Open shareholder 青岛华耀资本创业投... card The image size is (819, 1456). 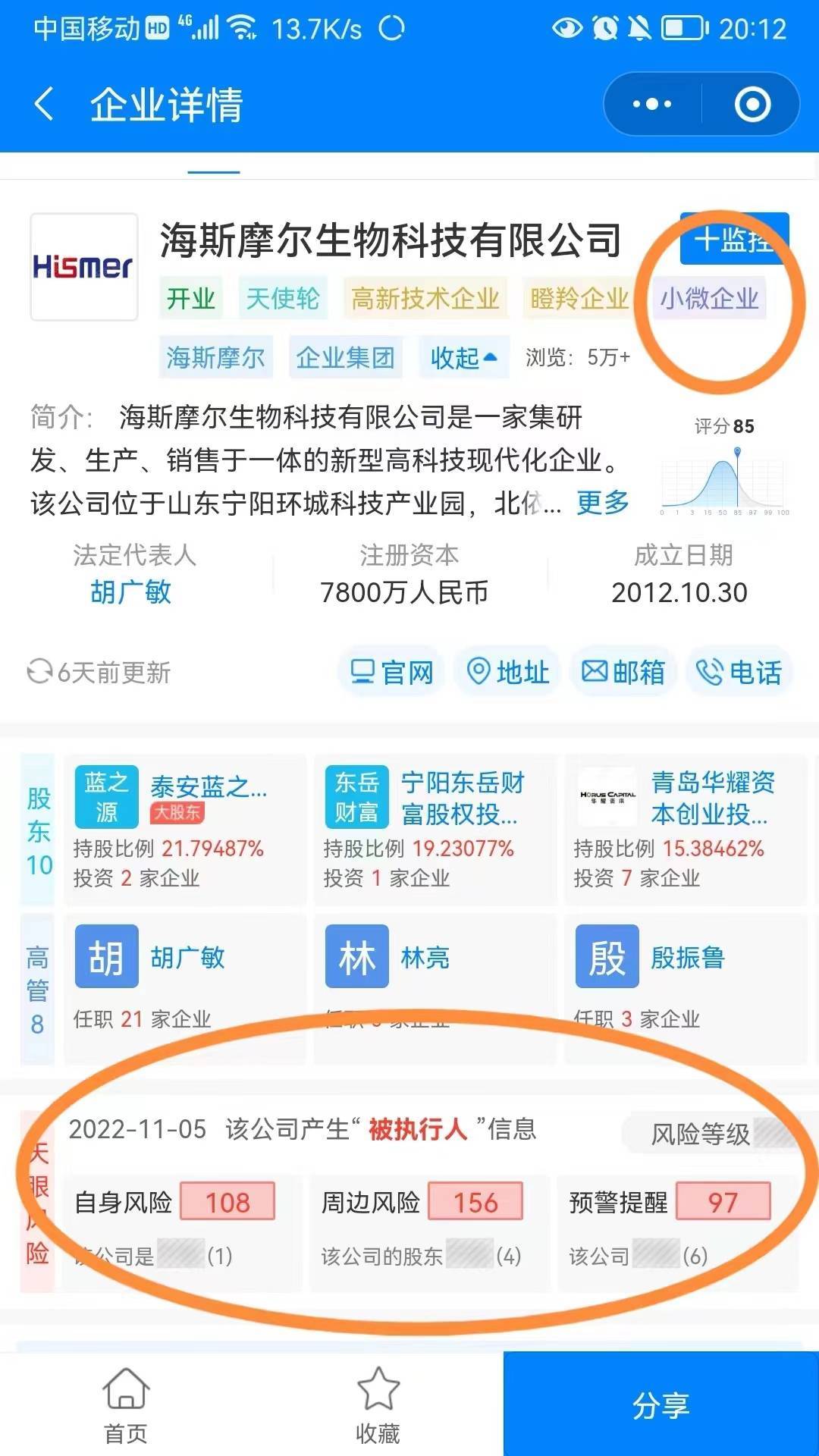click(686, 830)
